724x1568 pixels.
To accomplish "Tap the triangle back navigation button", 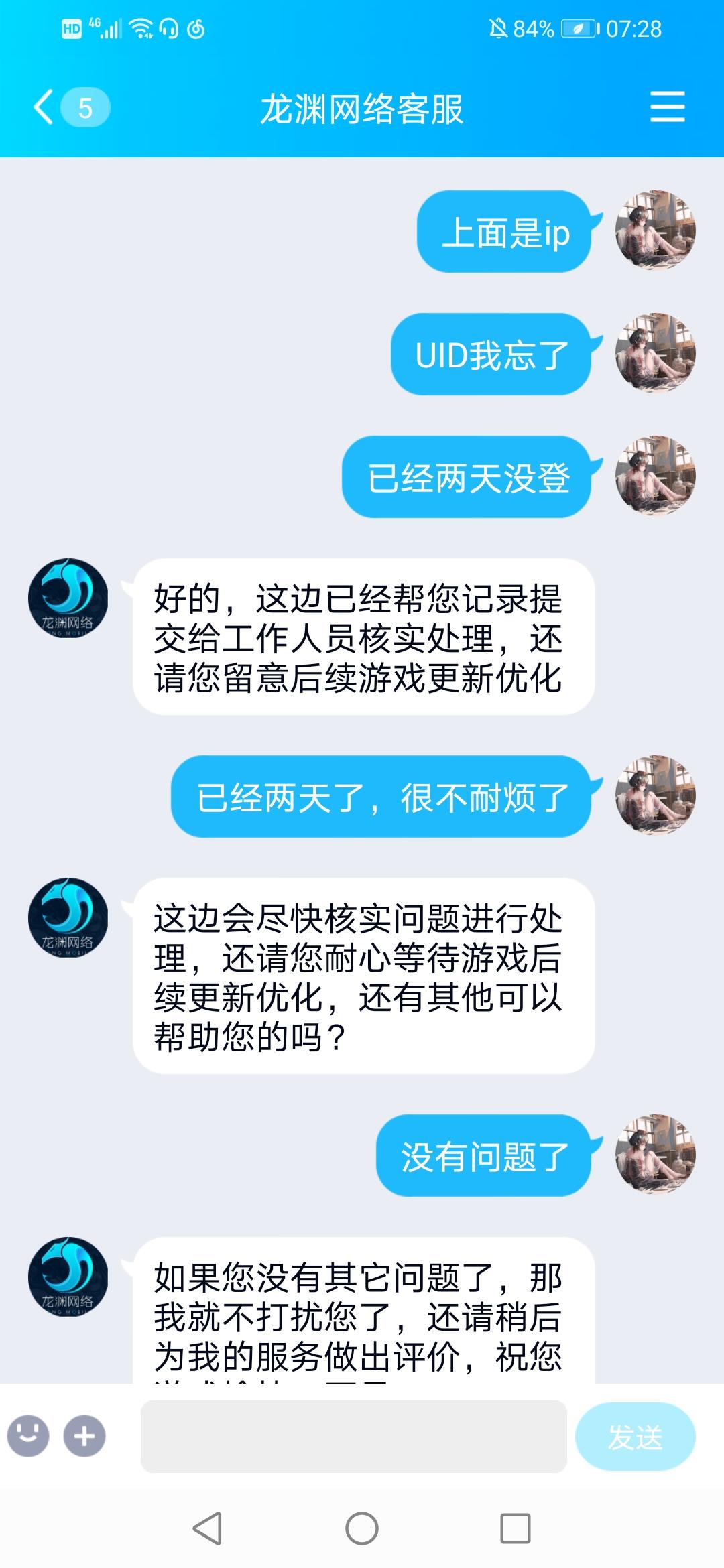I will (x=208, y=1528).
